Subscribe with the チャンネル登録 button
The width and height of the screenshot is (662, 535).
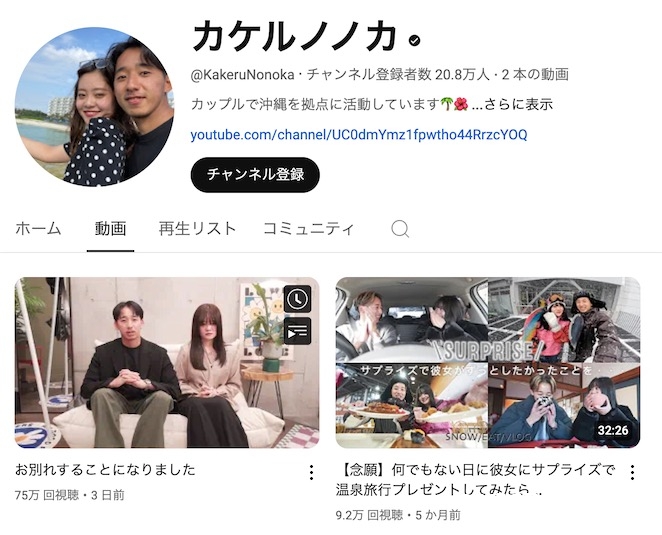click(x=255, y=175)
